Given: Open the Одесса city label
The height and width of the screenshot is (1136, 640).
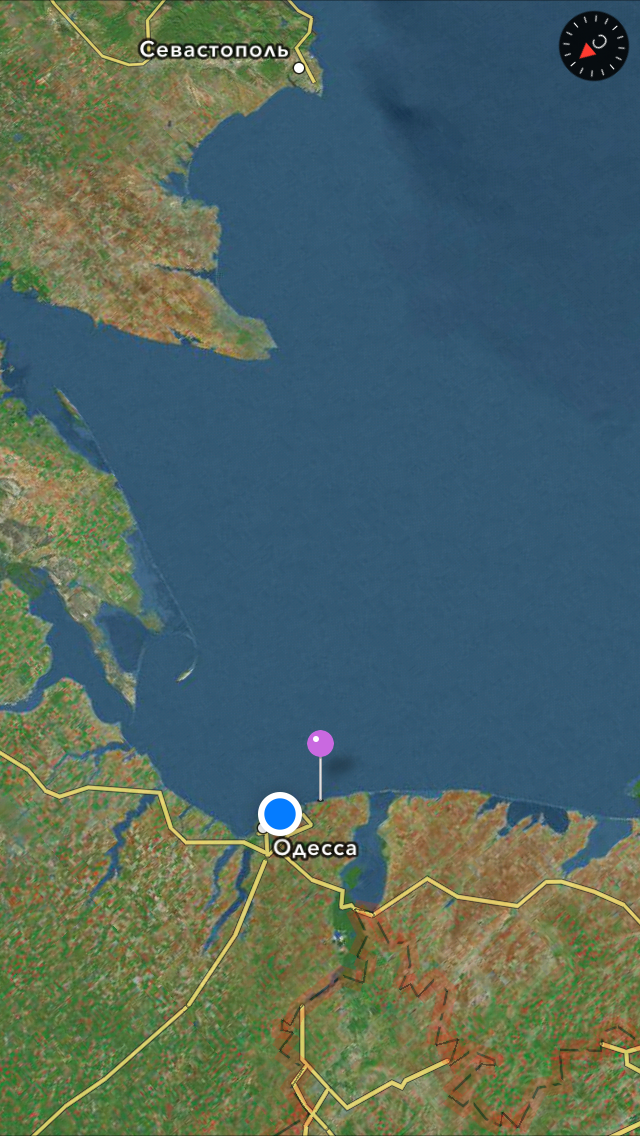Looking at the screenshot, I should pyautogui.click(x=315, y=849).
